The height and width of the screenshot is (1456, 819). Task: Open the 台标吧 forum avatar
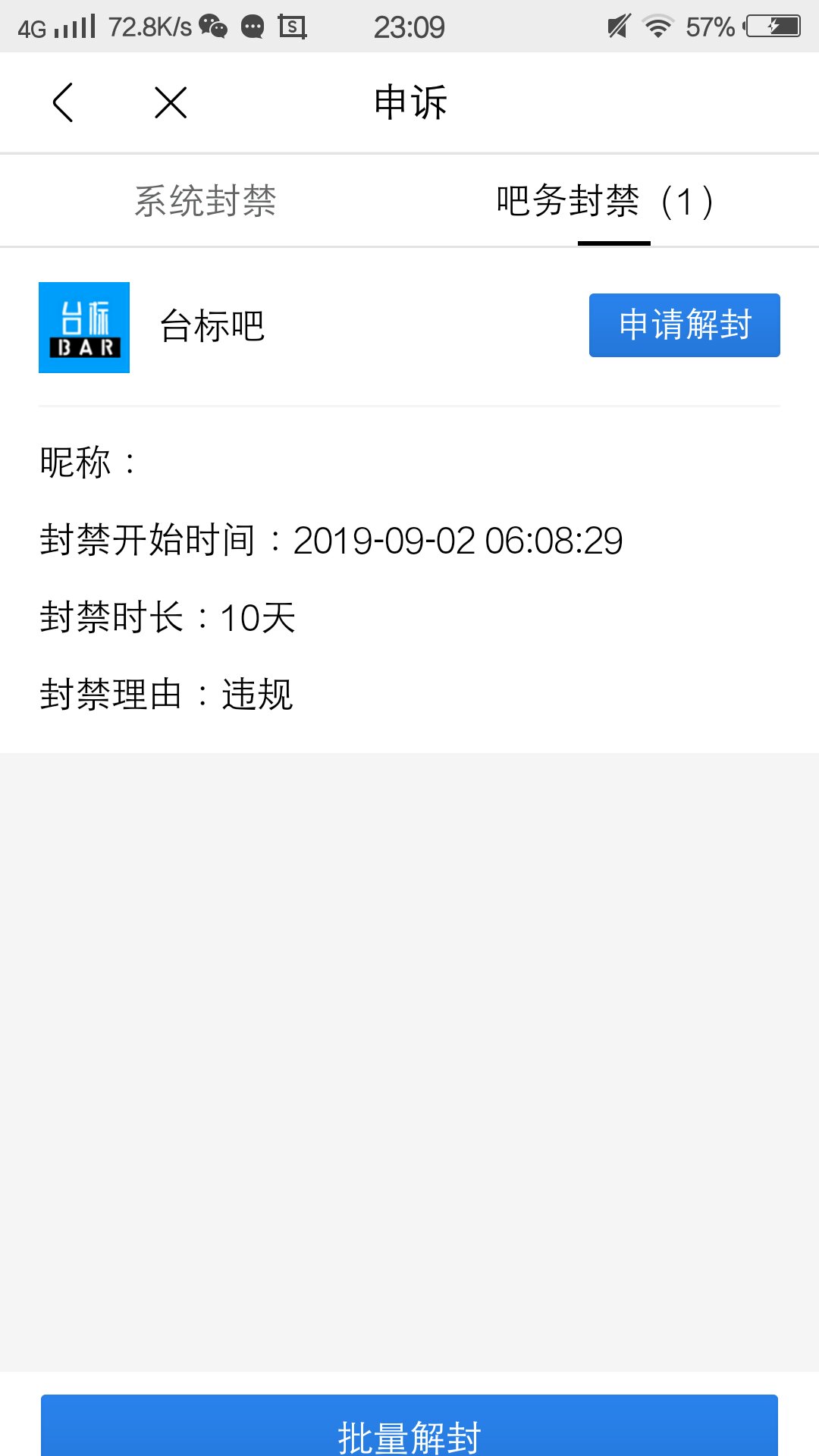(x=84, y=328)
